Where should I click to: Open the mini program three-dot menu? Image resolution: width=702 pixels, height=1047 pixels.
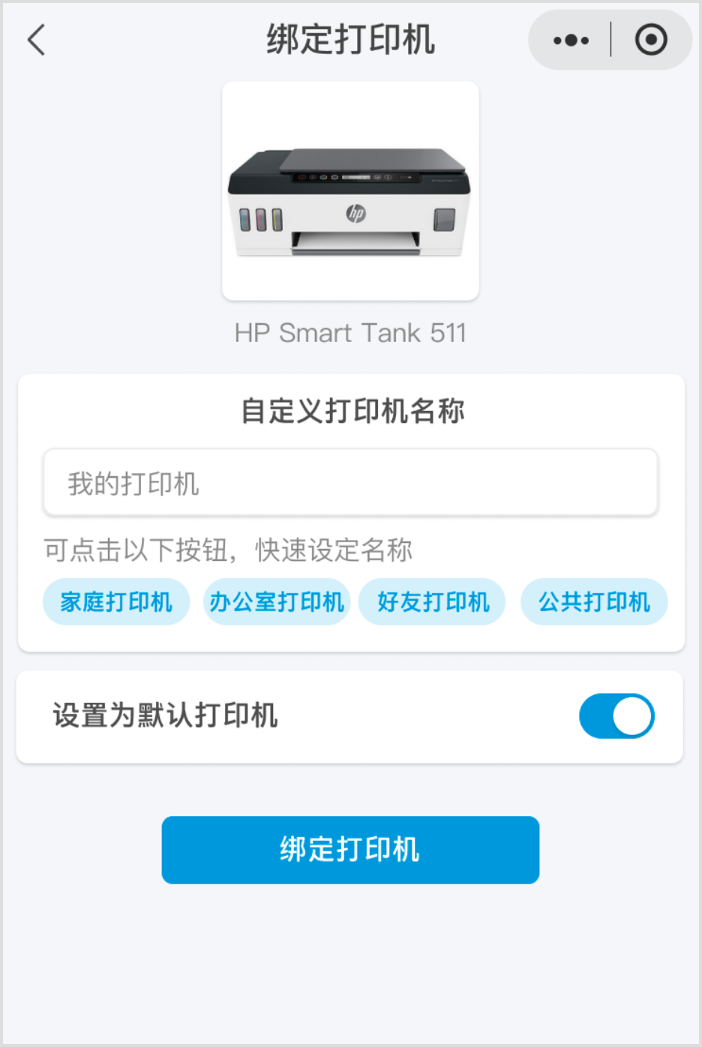(571, 41)
